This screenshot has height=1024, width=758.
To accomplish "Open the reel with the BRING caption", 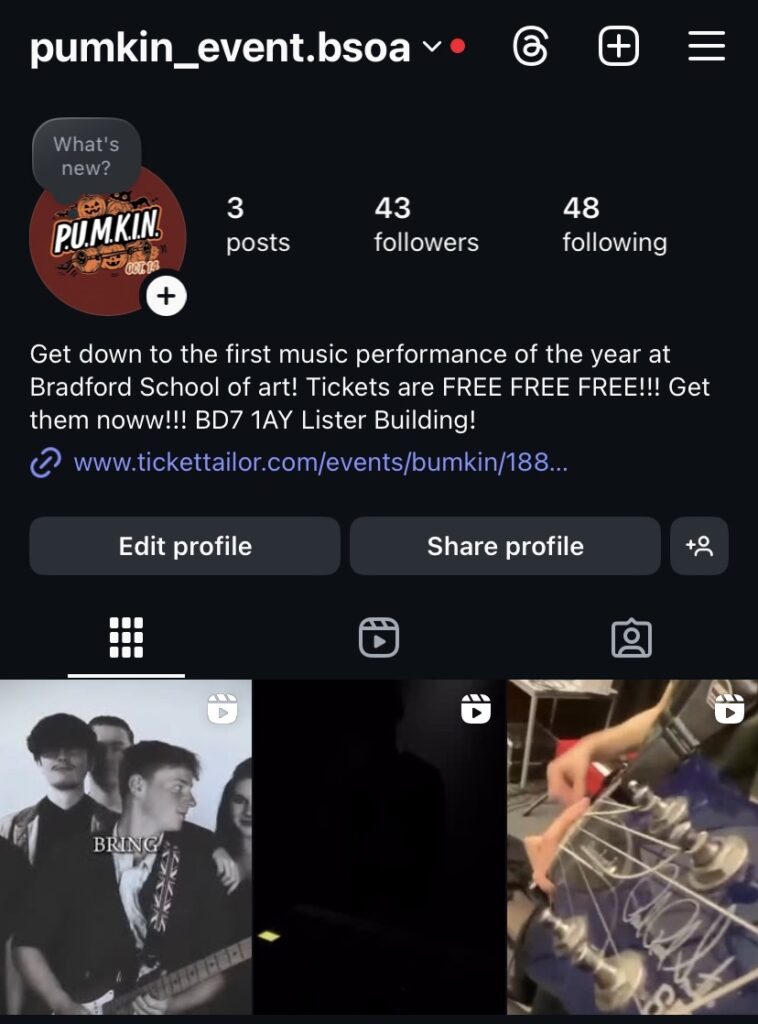I will point(125,850).
